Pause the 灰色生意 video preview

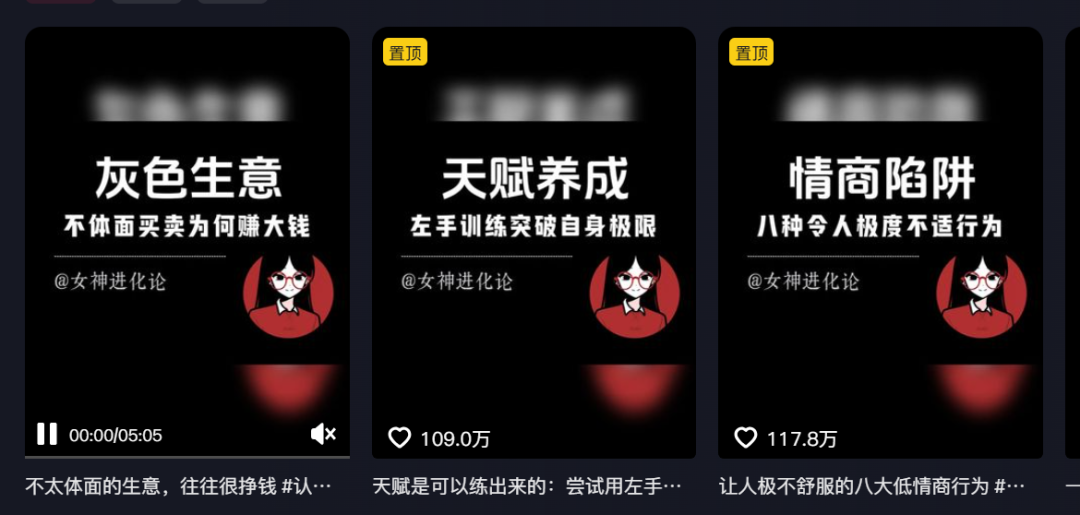47,434
